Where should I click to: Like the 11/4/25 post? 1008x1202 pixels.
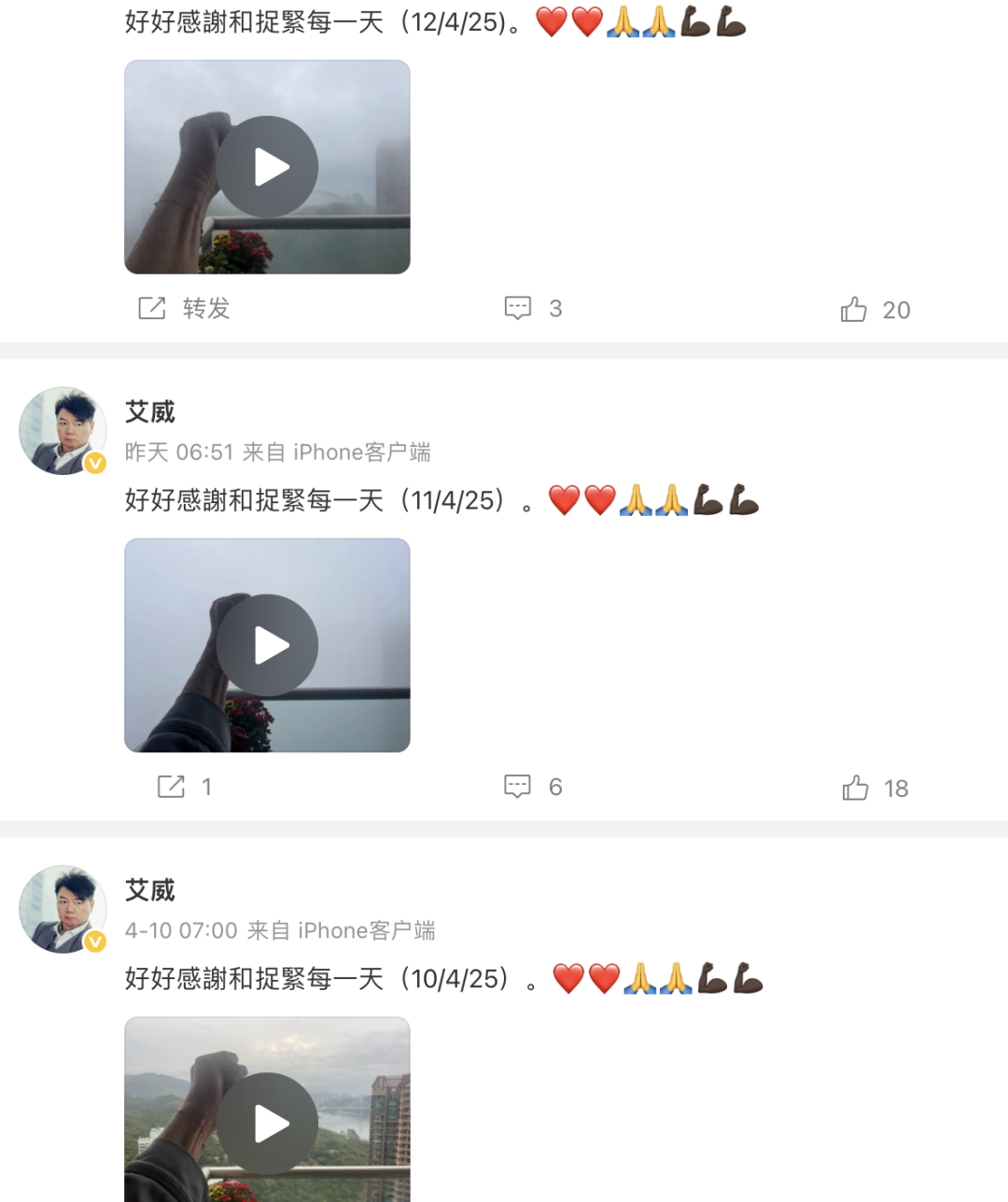pos(874,789)
